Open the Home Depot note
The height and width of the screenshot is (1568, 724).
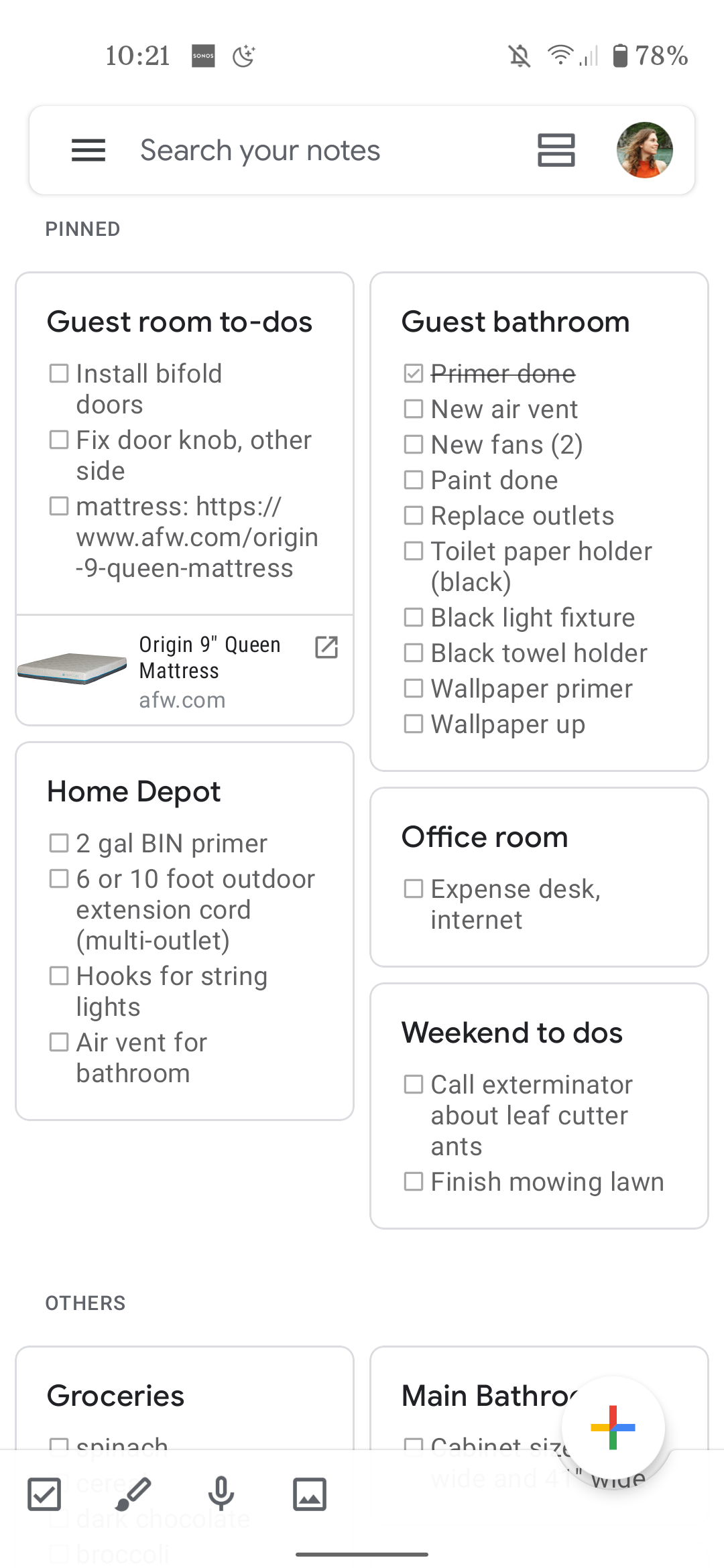[184, 931]
